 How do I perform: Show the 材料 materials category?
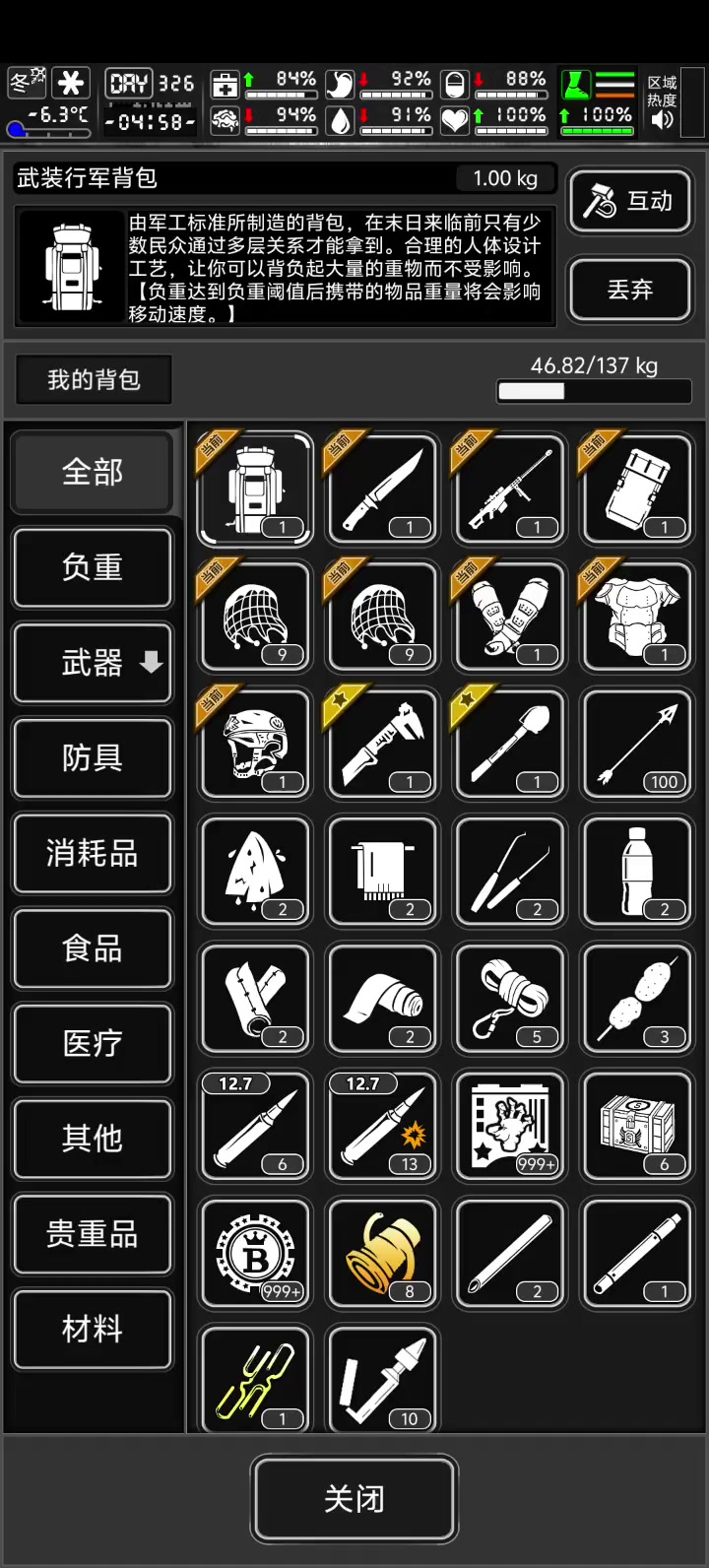(x=93, y=1330)
